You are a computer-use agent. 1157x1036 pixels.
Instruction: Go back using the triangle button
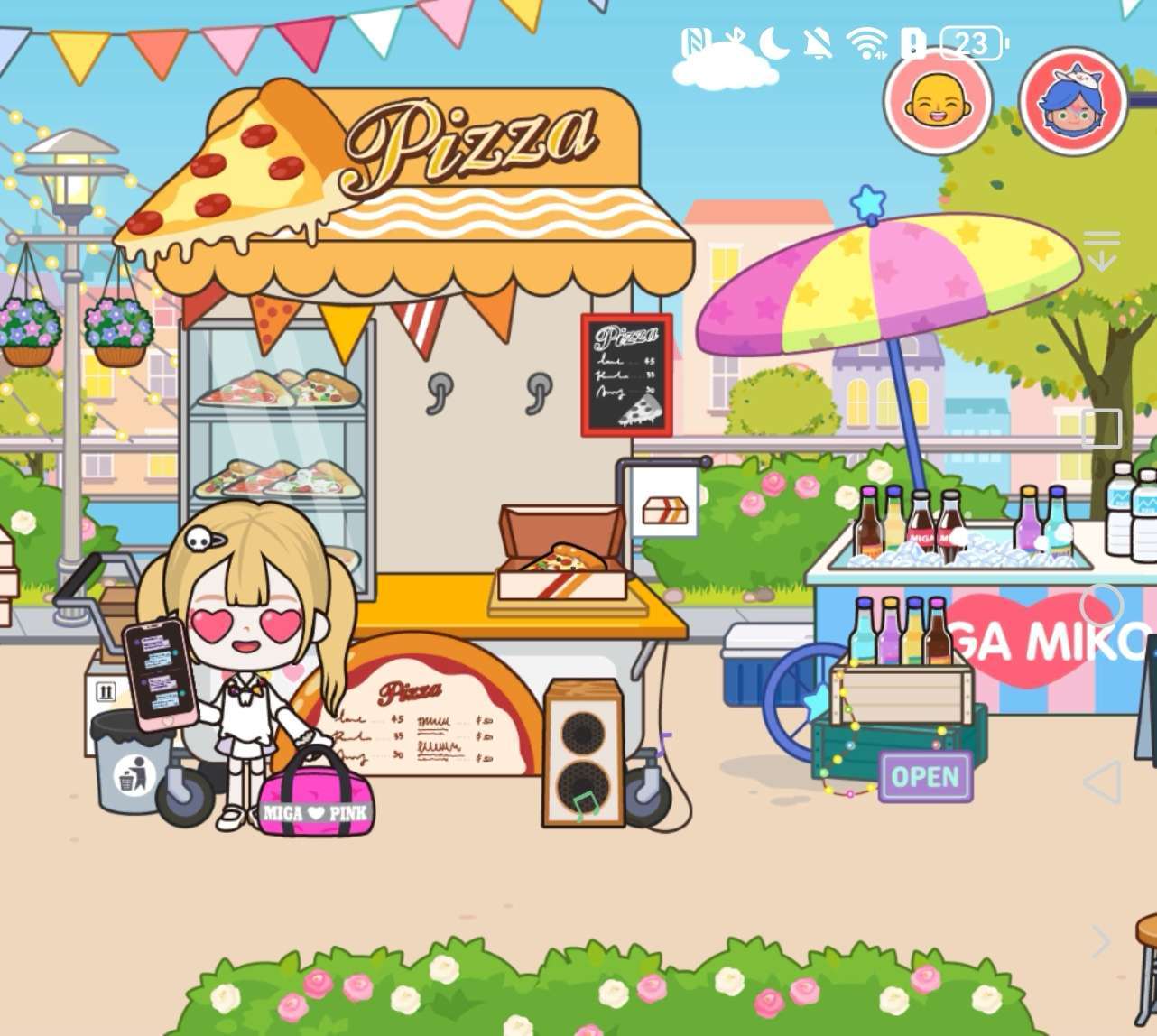[x=1102, y=782]
